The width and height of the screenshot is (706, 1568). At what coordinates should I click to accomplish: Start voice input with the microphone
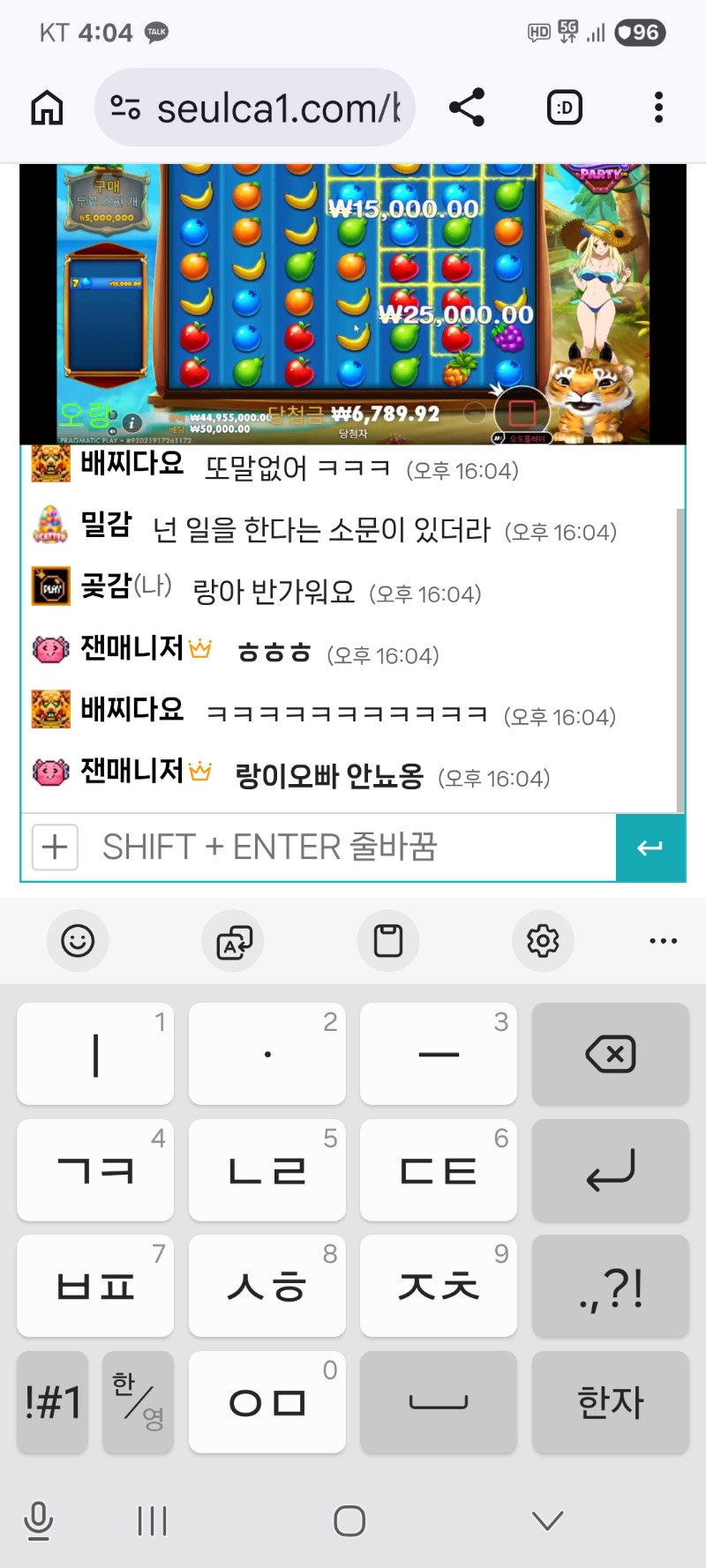tap(39, 1520)
